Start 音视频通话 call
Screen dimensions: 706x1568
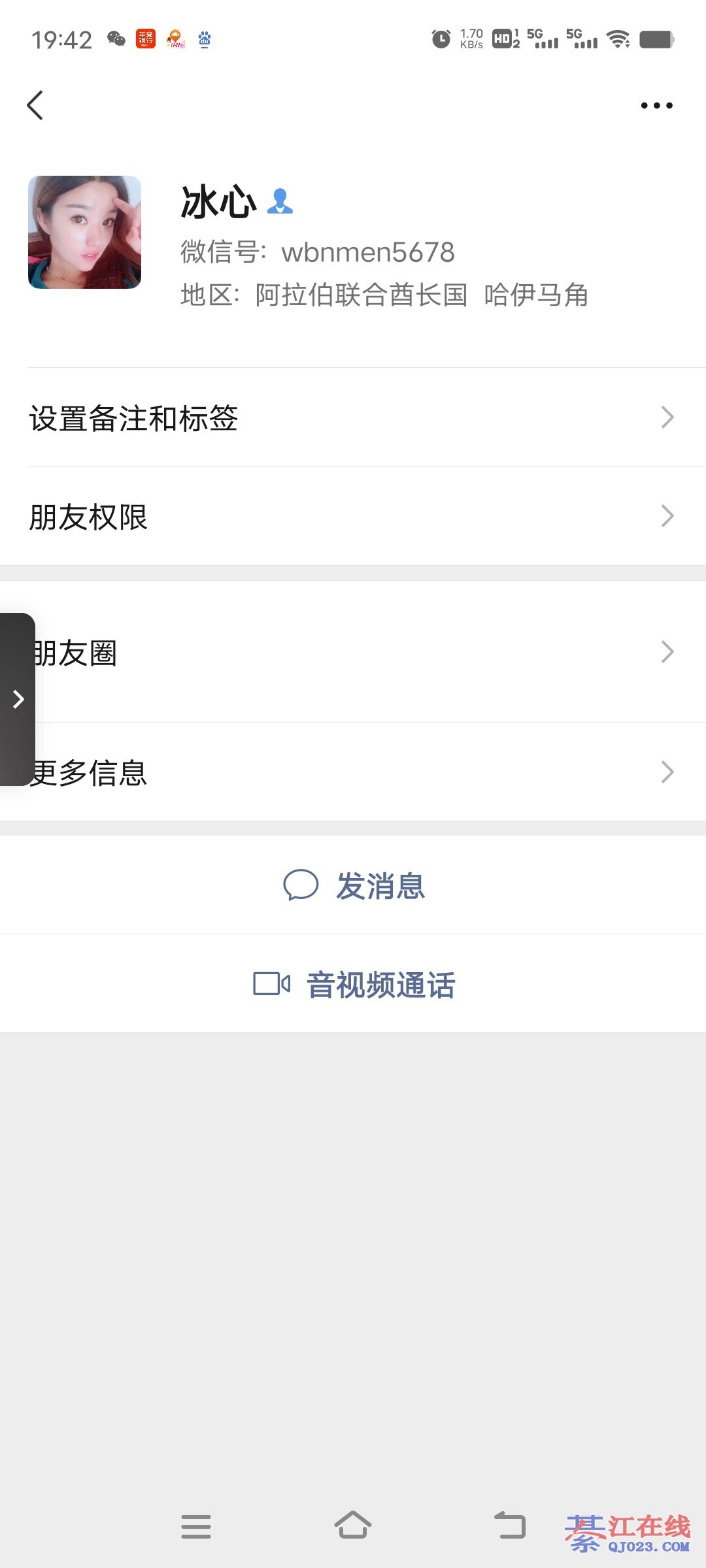(354, 984)
